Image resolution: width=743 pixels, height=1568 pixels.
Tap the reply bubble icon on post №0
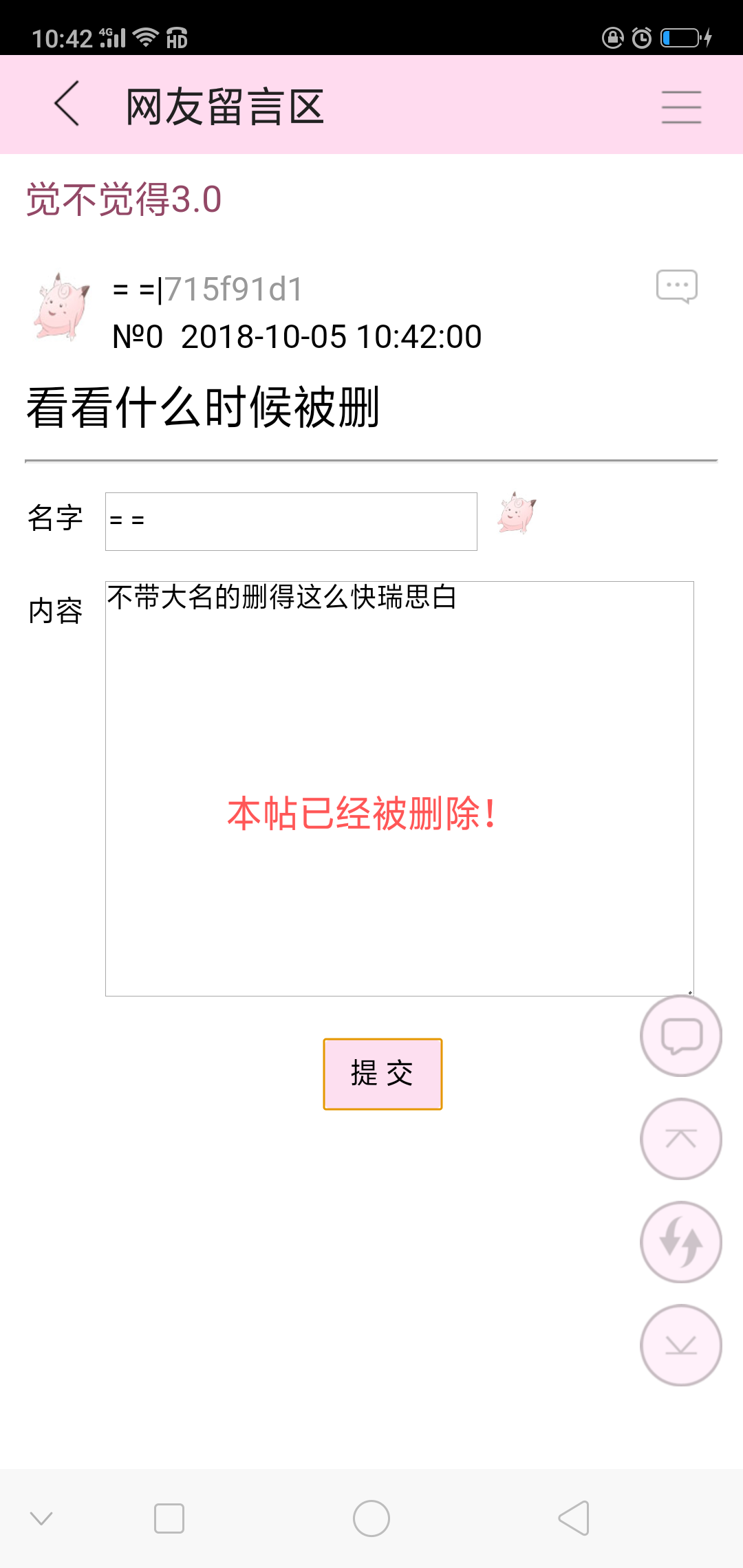click(676, 286)
